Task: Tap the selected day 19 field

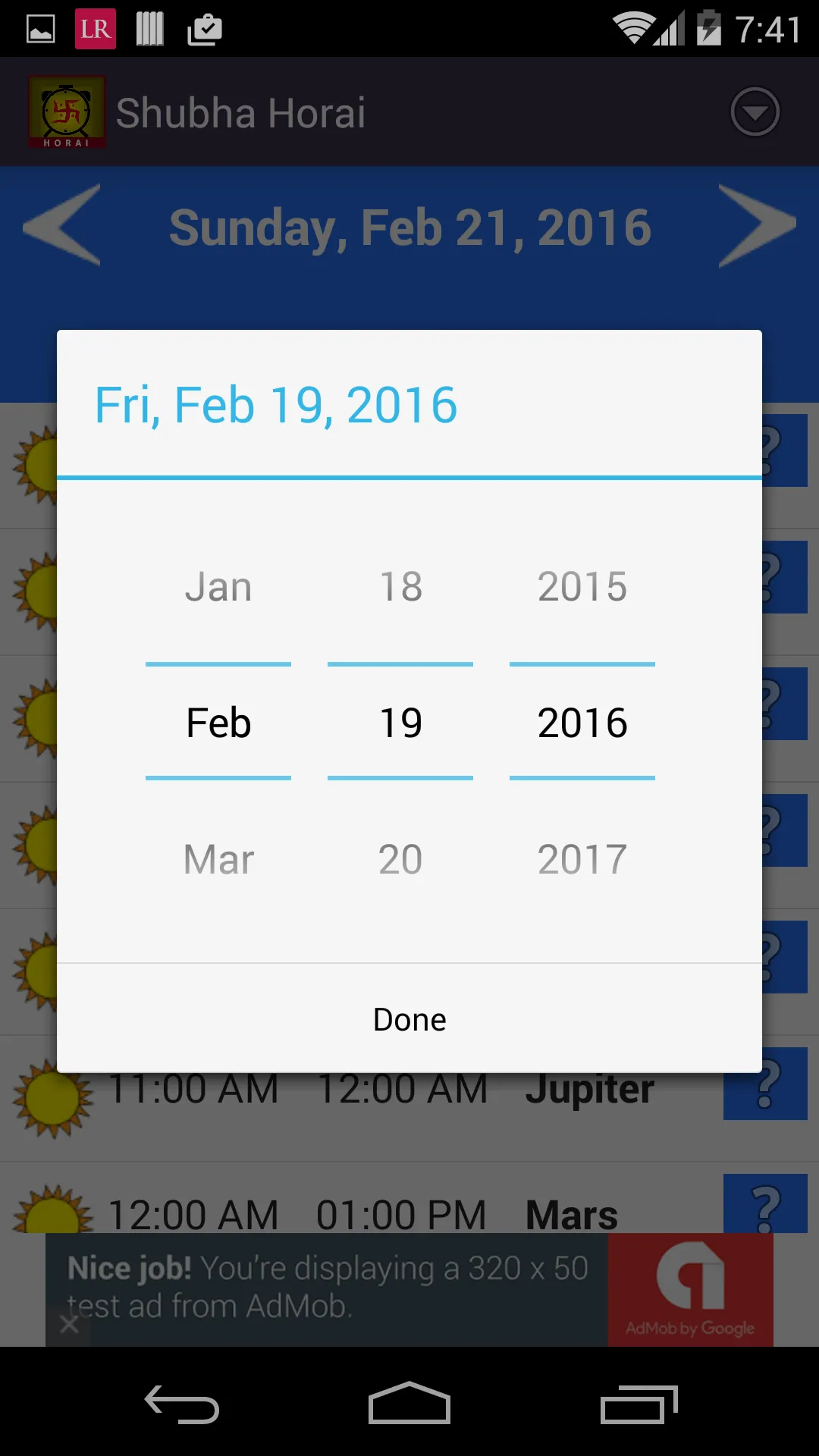Action: pyautogui.click(x=400, y=723)
